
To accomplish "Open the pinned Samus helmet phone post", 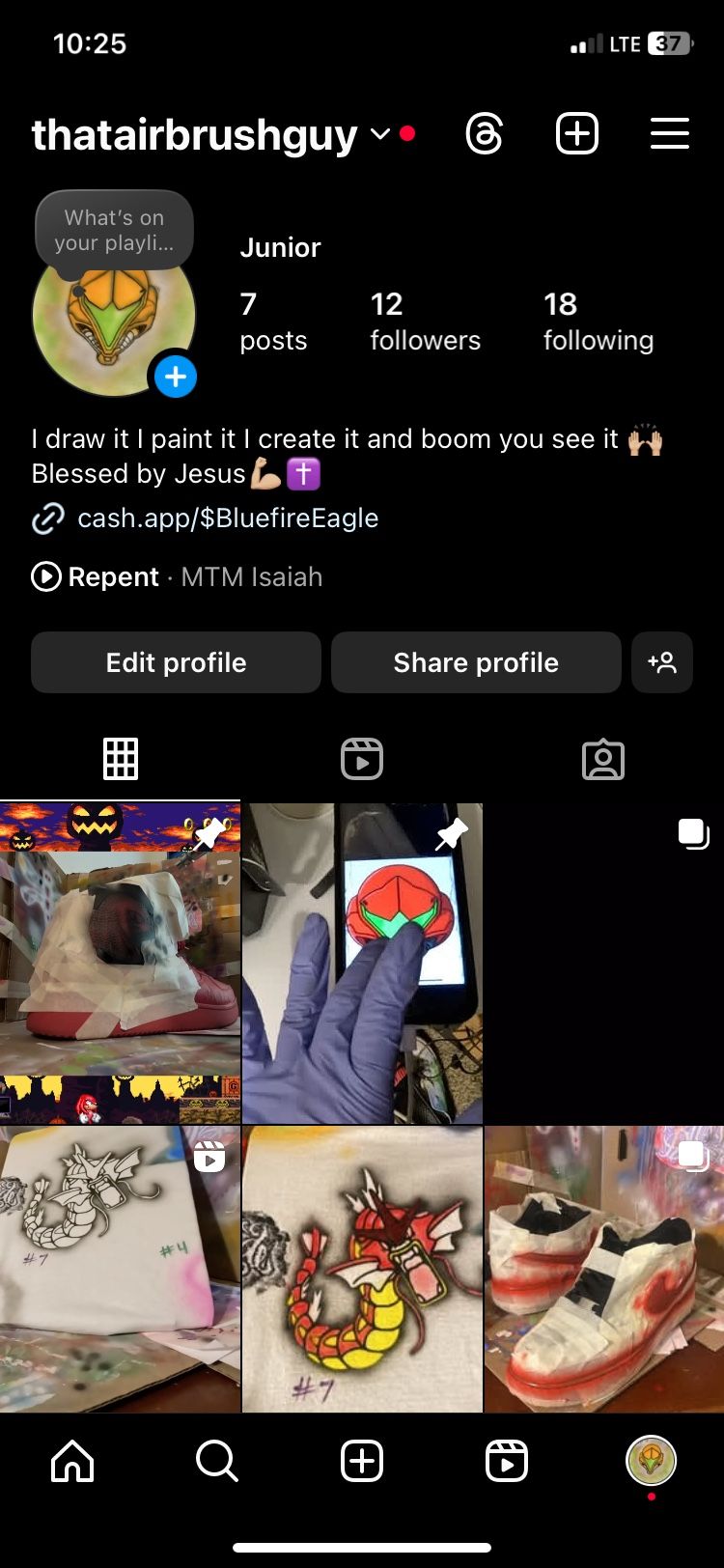I will pyautogui.click(x=362, y=963).
